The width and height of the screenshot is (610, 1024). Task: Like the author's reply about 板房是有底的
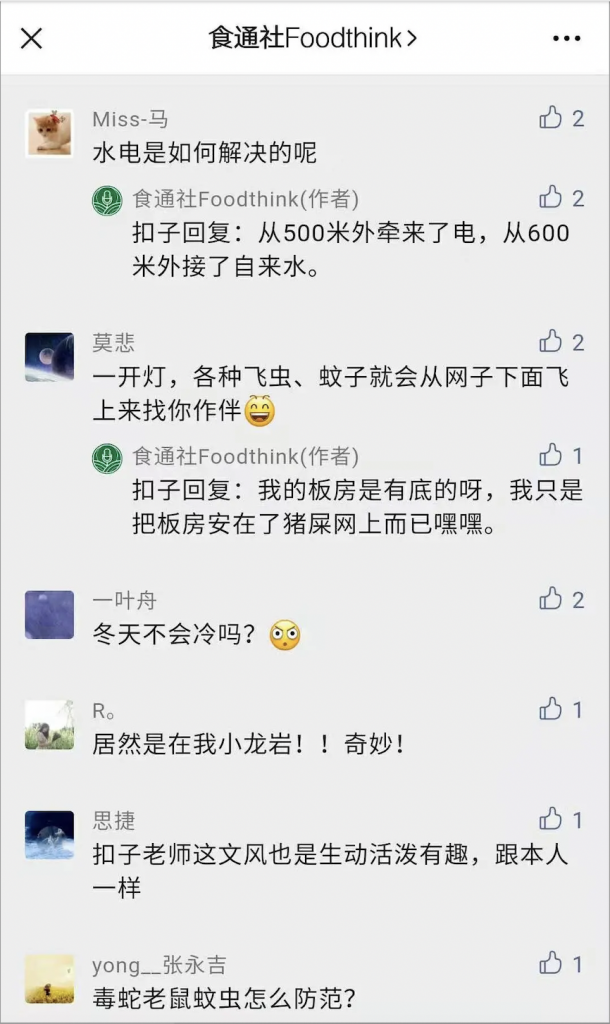tap(551, 456)
